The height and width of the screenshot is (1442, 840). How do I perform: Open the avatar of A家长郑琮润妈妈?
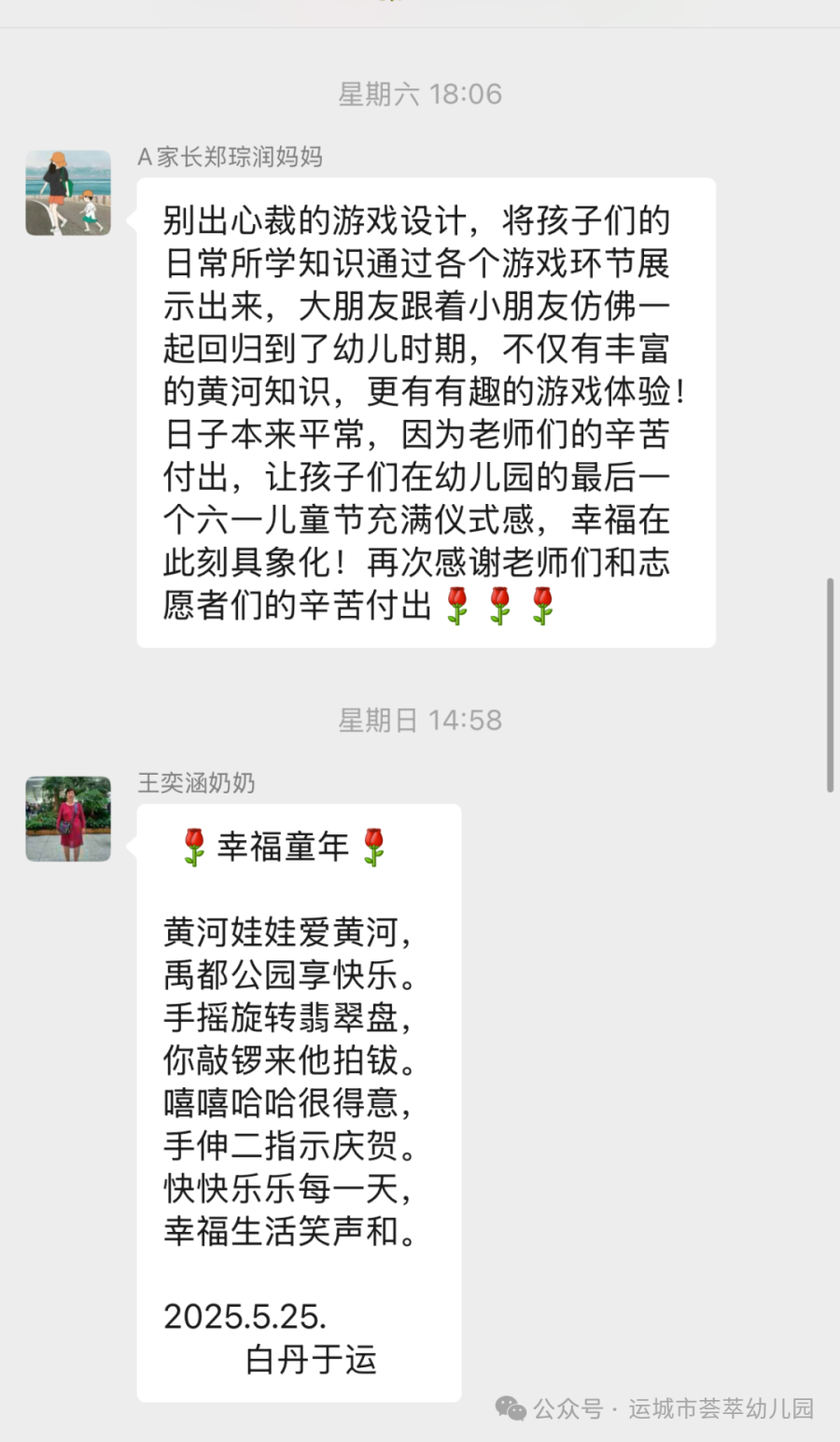click(68, 193)
